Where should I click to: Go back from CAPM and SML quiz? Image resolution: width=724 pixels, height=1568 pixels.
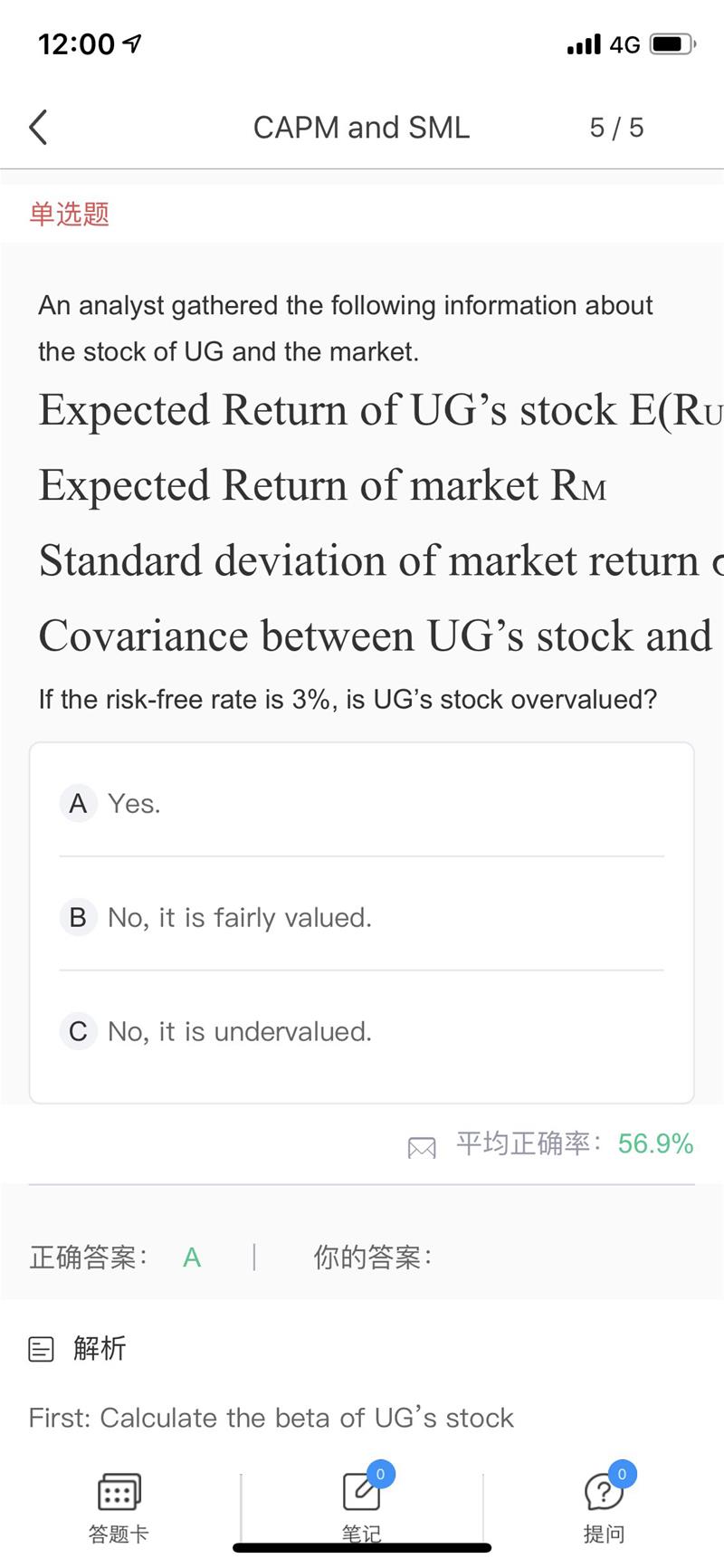(x=38, y=128)
